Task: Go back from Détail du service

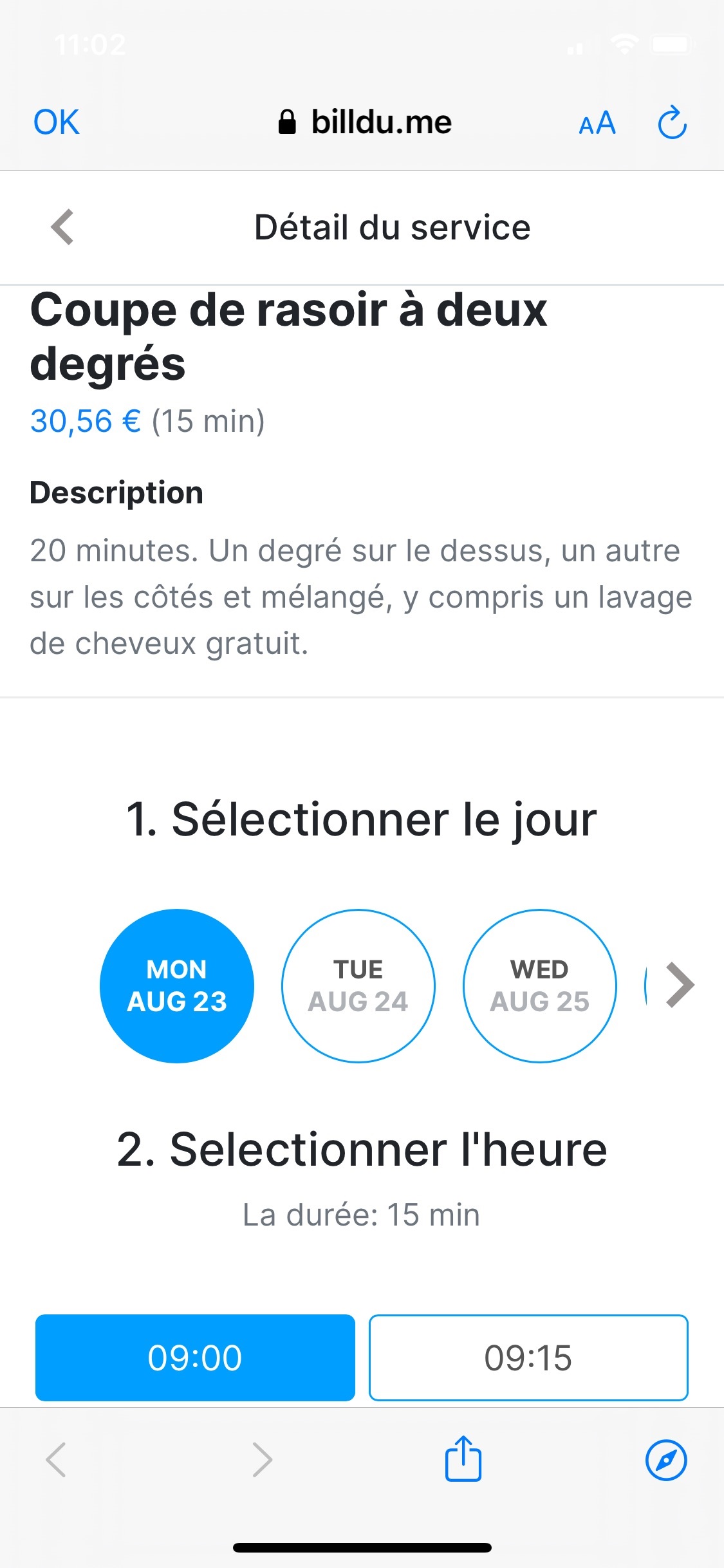Action: pyautogui.click(x=62, y=227)
